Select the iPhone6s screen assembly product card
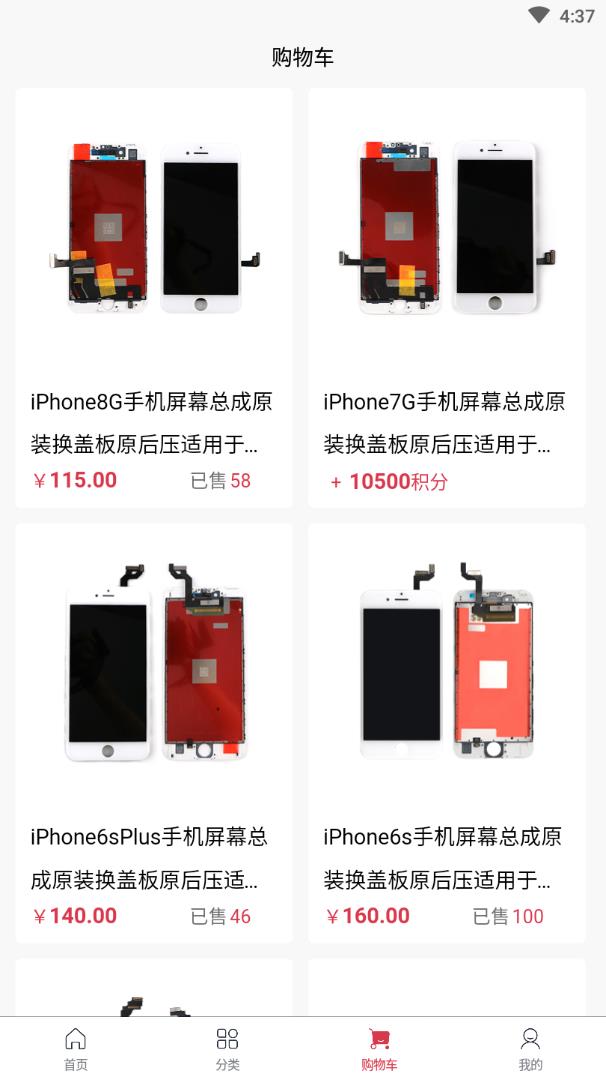This screenshot has height=1080, width=606. coord(446,733)
